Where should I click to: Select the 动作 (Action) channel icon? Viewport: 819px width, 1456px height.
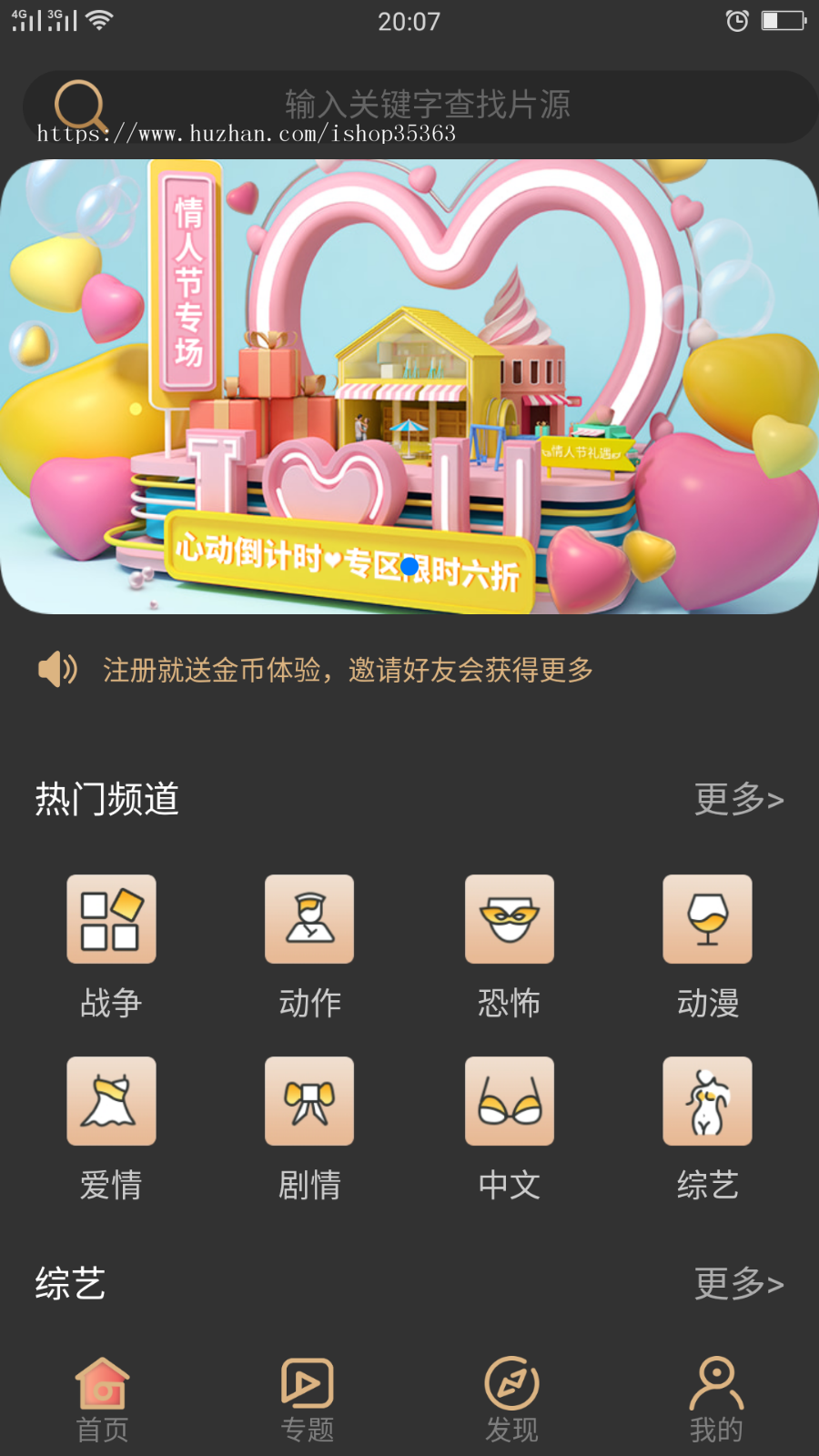pos(309,919)
